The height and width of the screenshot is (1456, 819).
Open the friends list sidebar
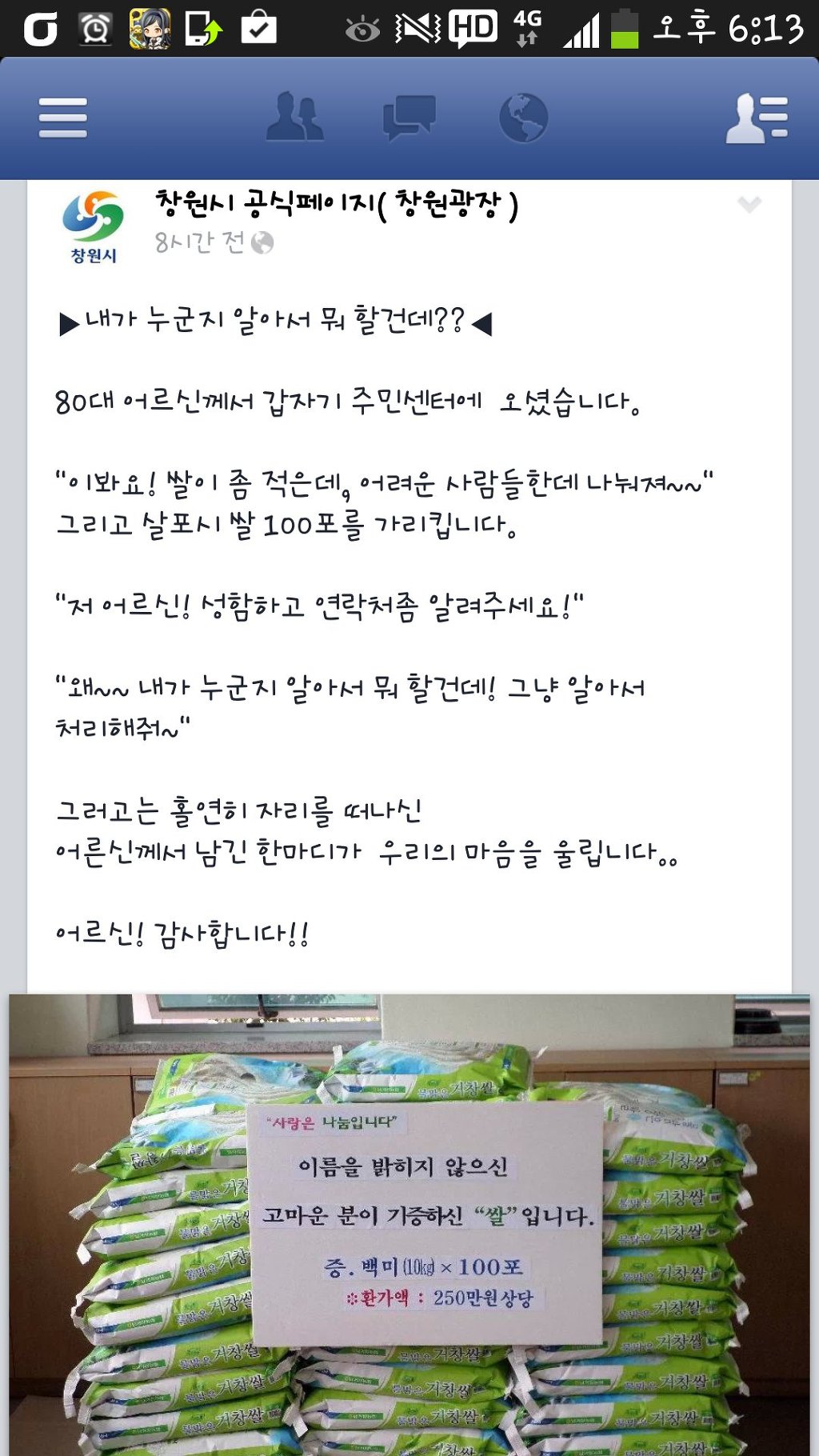tap(756, 118)
